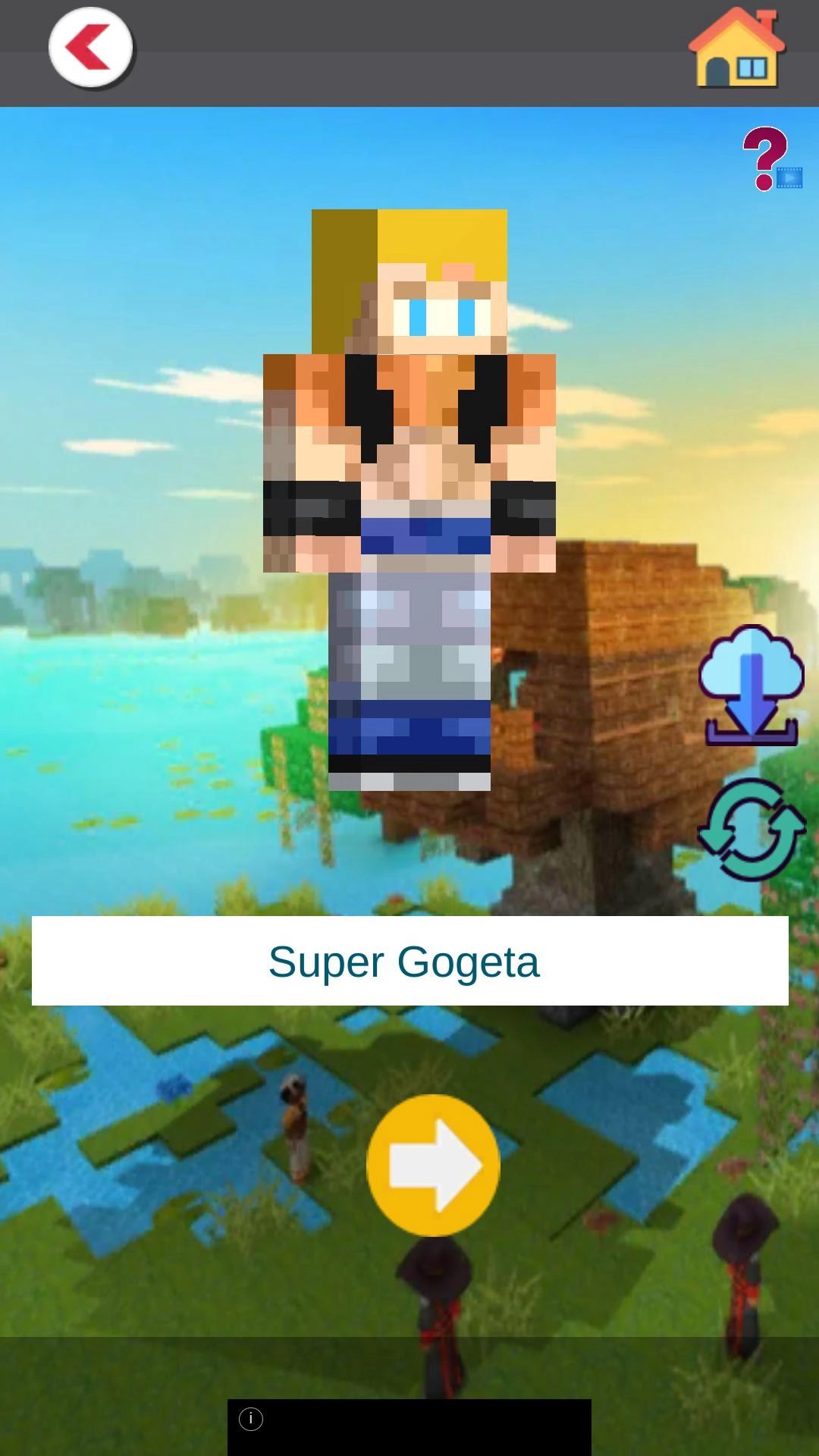Tap the circular arrows icon to rotate the skin
This screenshot has width=819, height=1456.
click(x=751, y=830)
